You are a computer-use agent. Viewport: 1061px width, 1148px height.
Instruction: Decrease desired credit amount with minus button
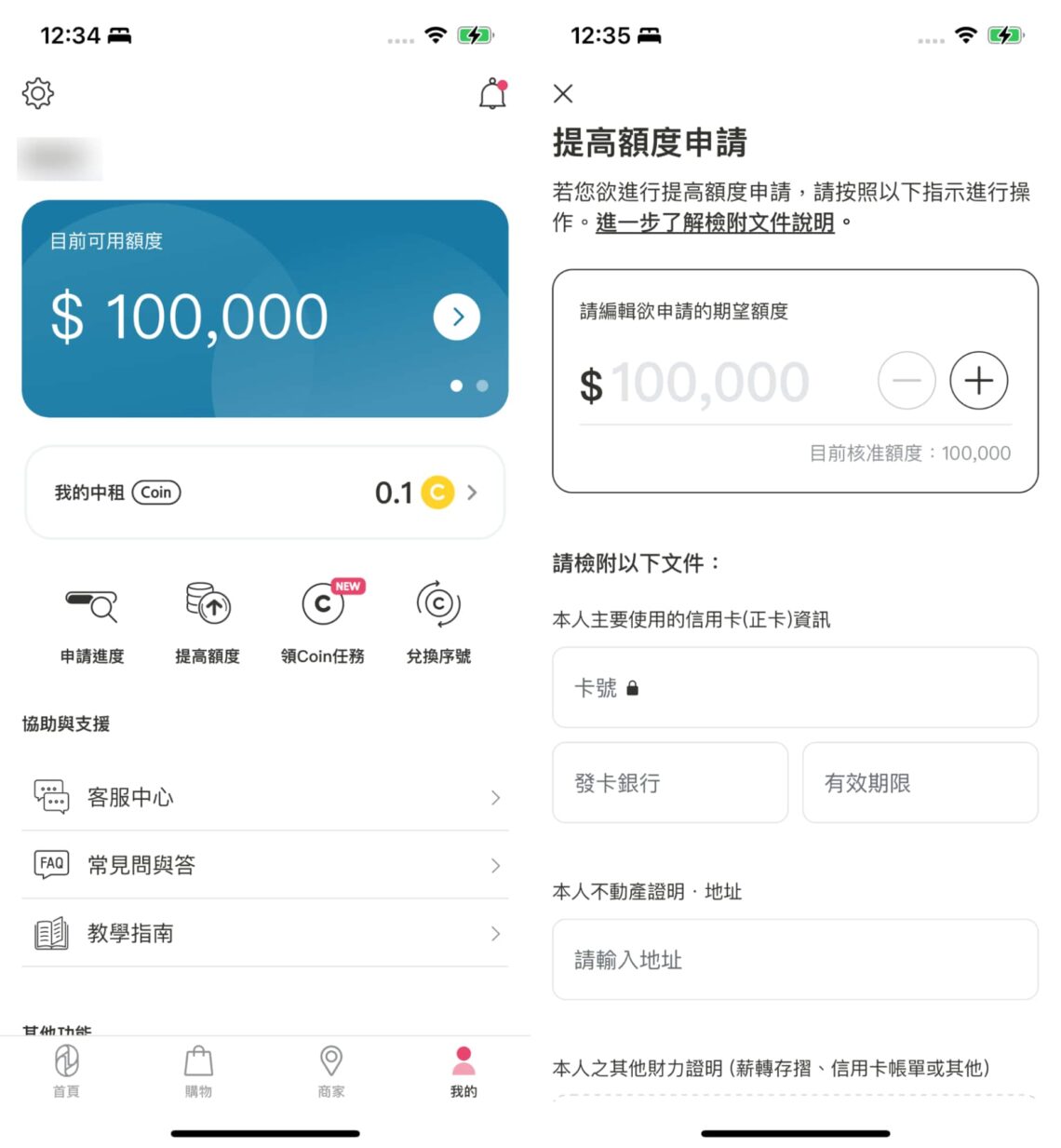point(907,381)
